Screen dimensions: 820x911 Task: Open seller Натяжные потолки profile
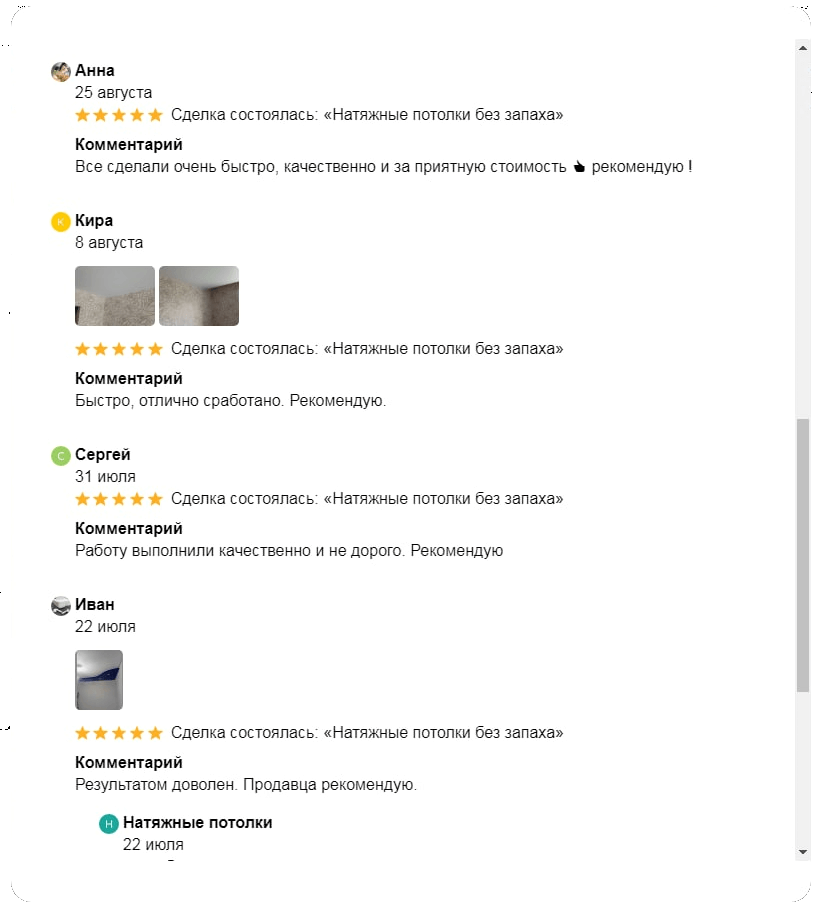pos(197,823)
